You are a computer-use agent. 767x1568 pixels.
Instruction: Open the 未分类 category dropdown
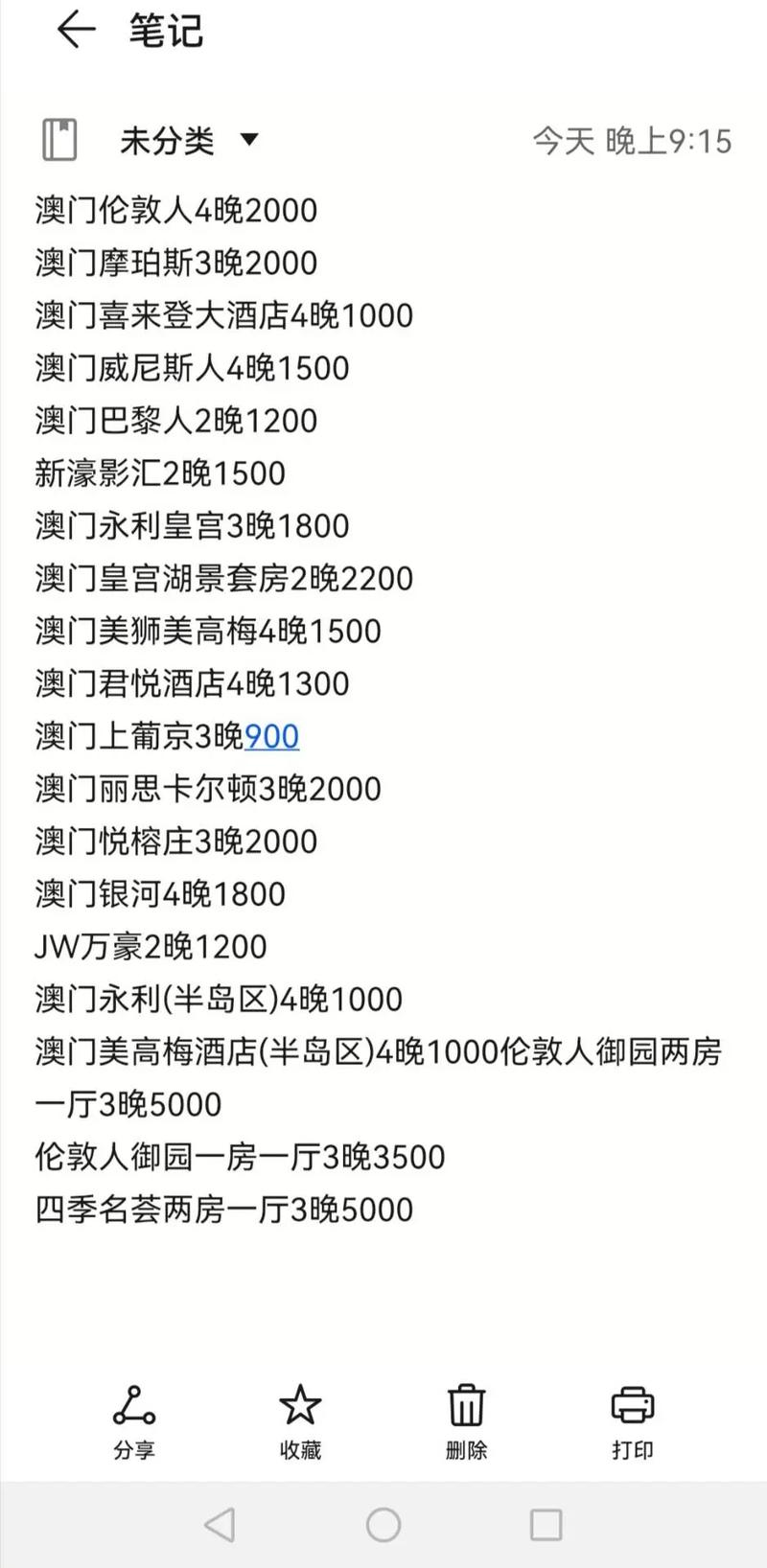coord(189,141)
